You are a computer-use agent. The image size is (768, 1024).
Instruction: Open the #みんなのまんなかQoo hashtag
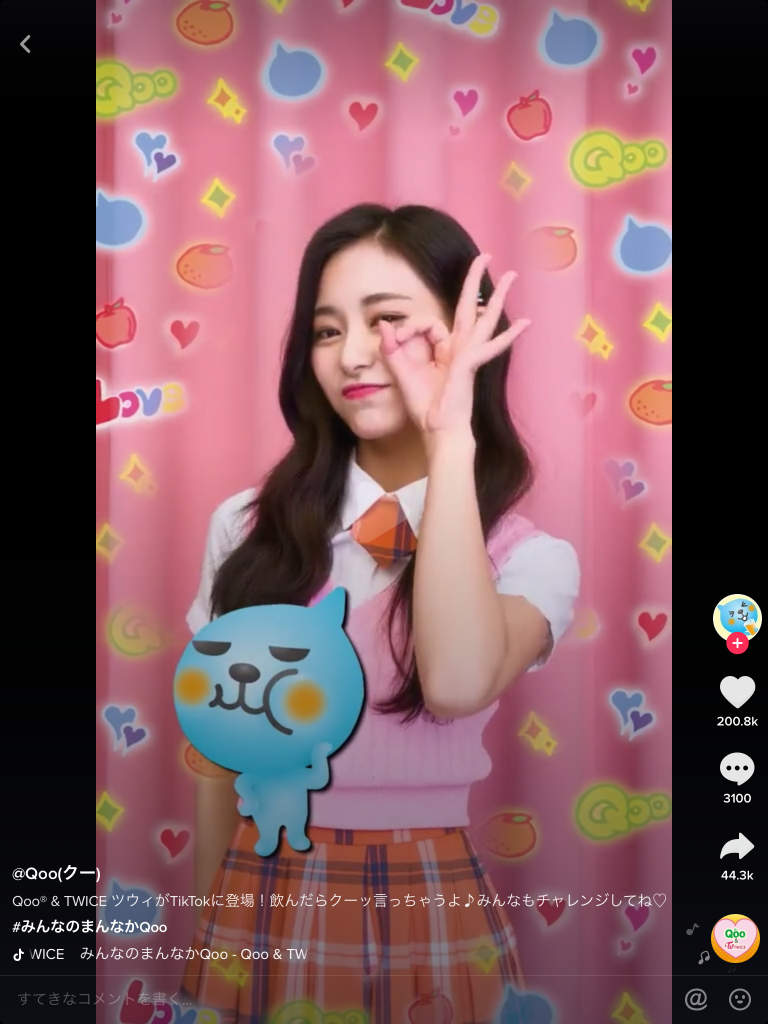[x=89, y=927]
